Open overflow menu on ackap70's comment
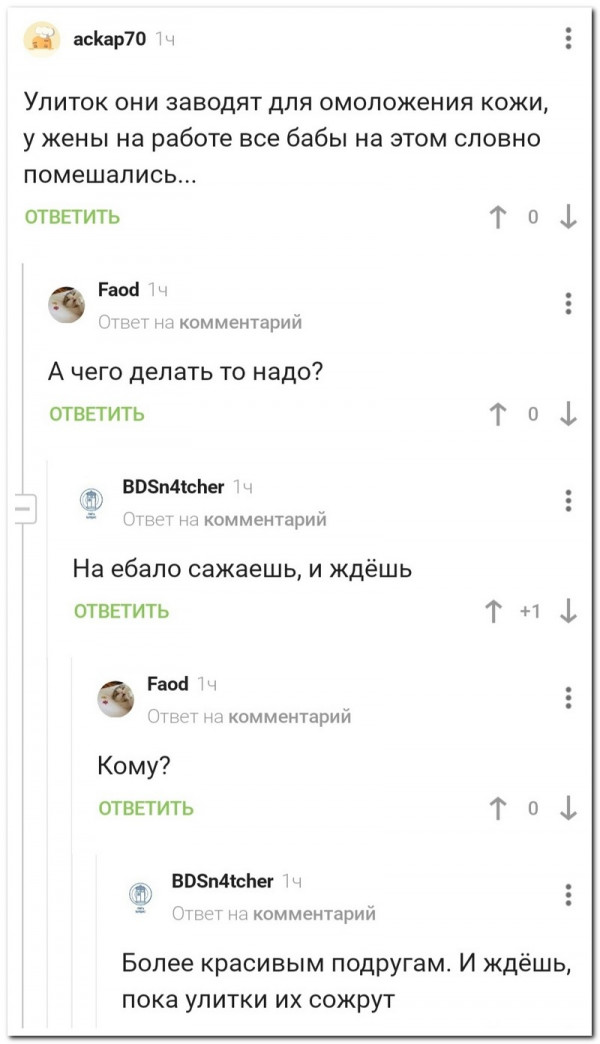Screen dimensions: 600x1044 pos(568,39)
